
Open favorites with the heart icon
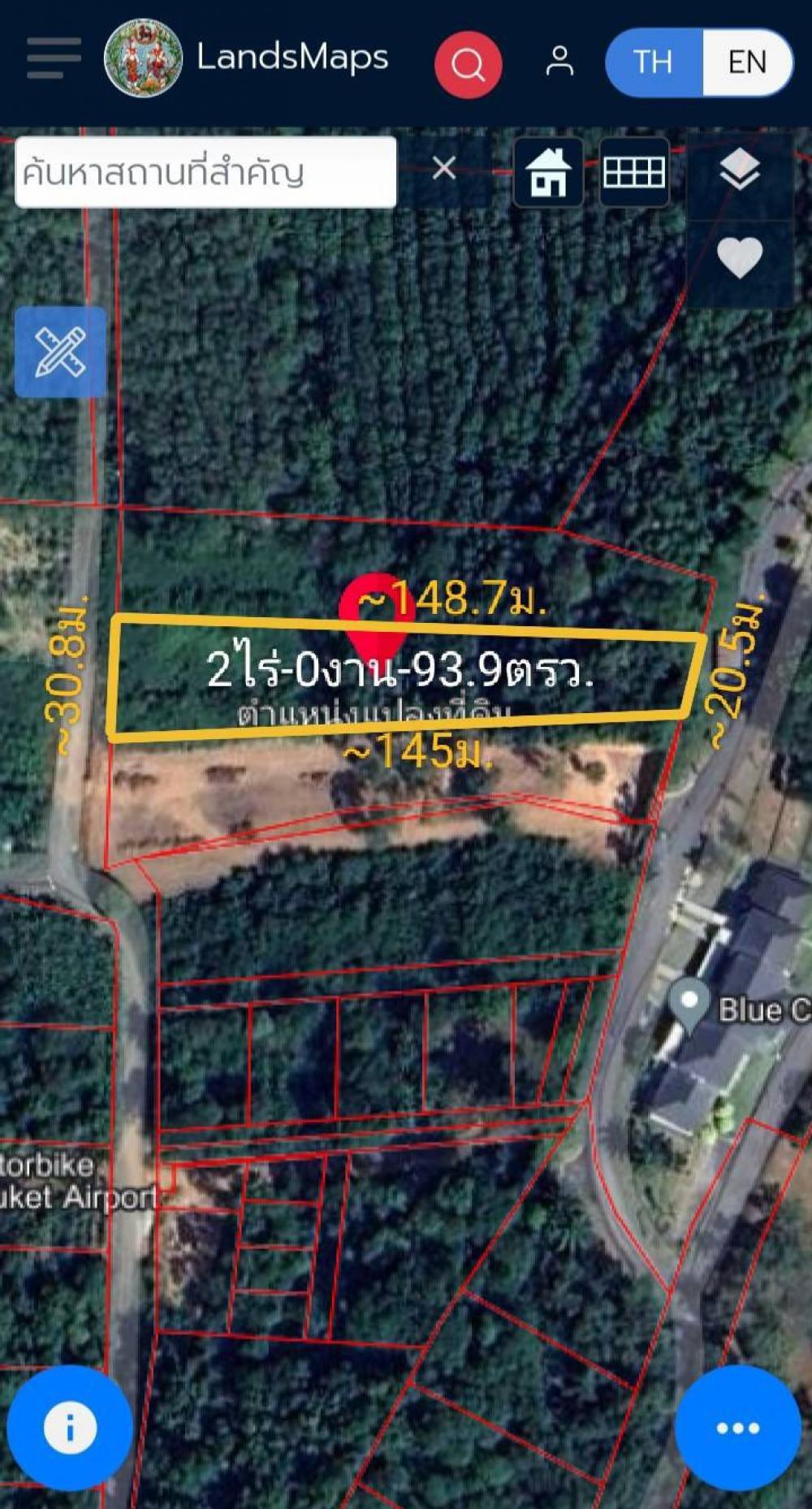pos(740,258)
